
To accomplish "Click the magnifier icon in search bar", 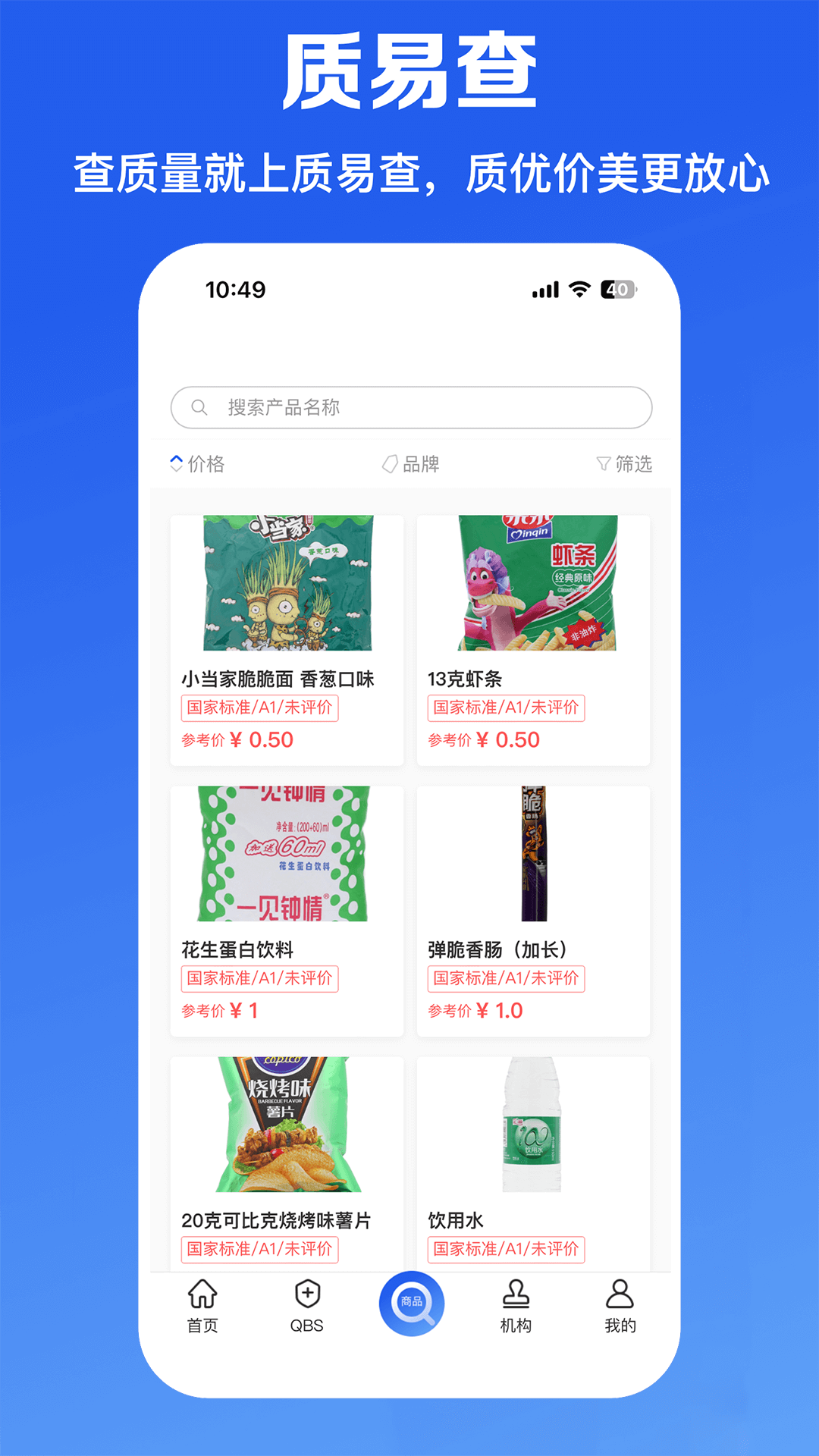I will click(x=199, y=407).
